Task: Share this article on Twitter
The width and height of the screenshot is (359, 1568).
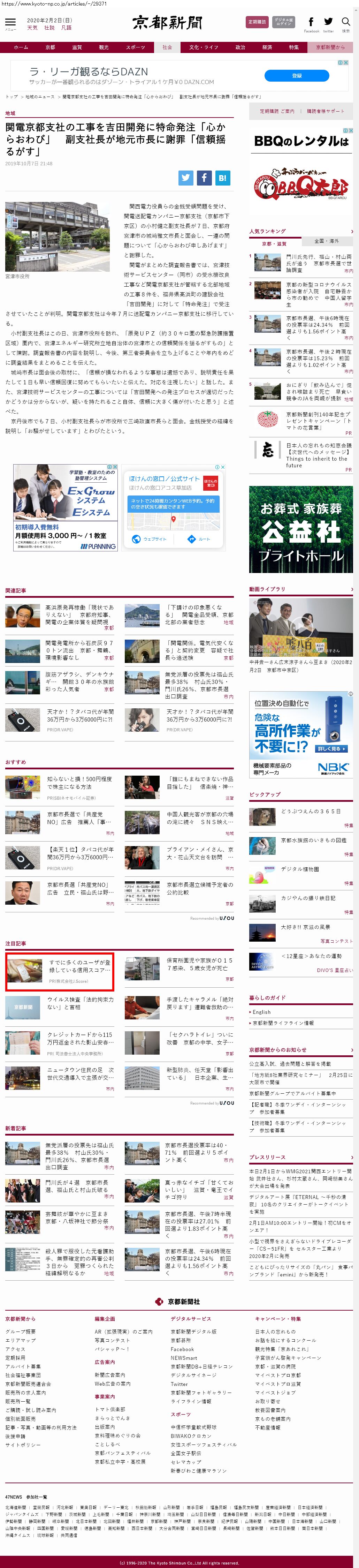Action: (x=185, y=177)
